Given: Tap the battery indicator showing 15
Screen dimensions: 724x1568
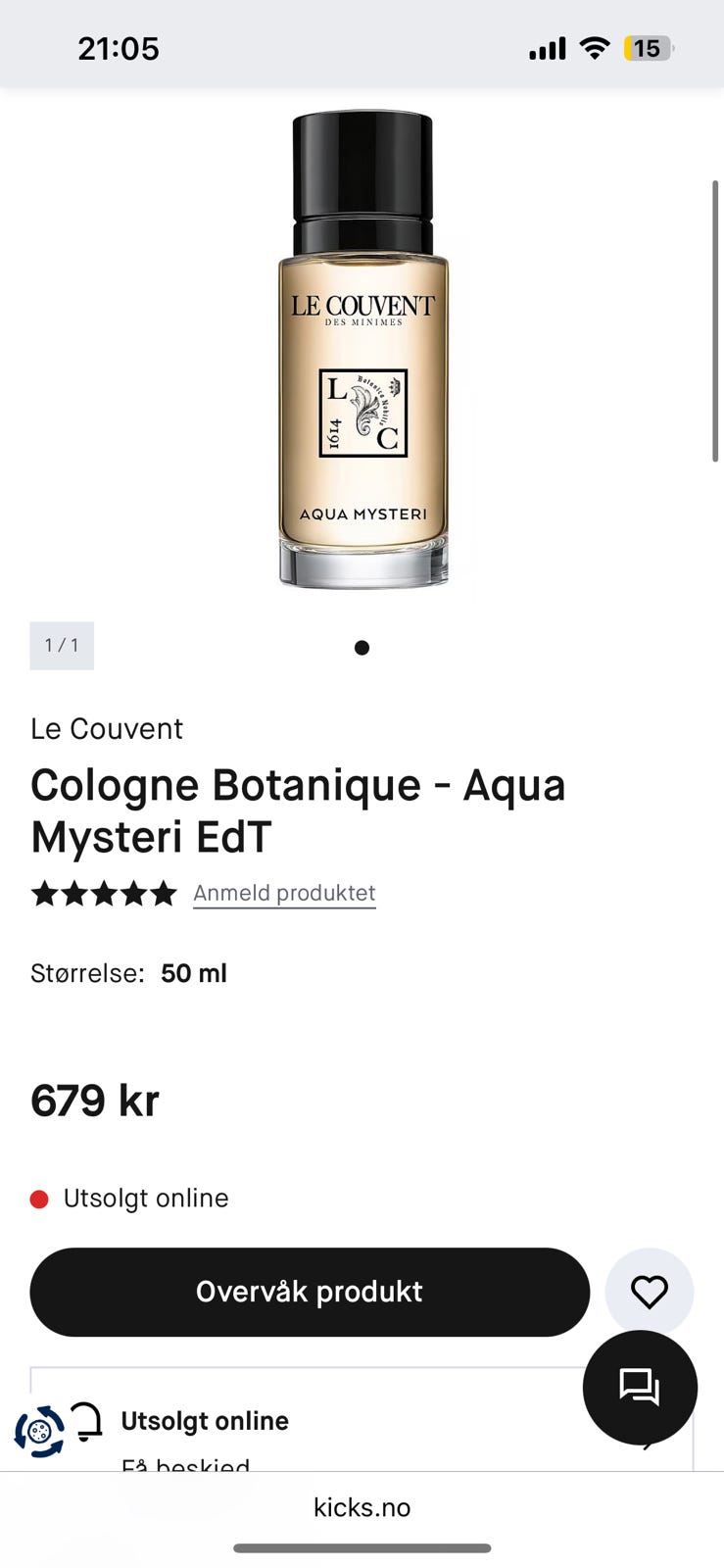Looking at the screenshot, I should point(648,47).
